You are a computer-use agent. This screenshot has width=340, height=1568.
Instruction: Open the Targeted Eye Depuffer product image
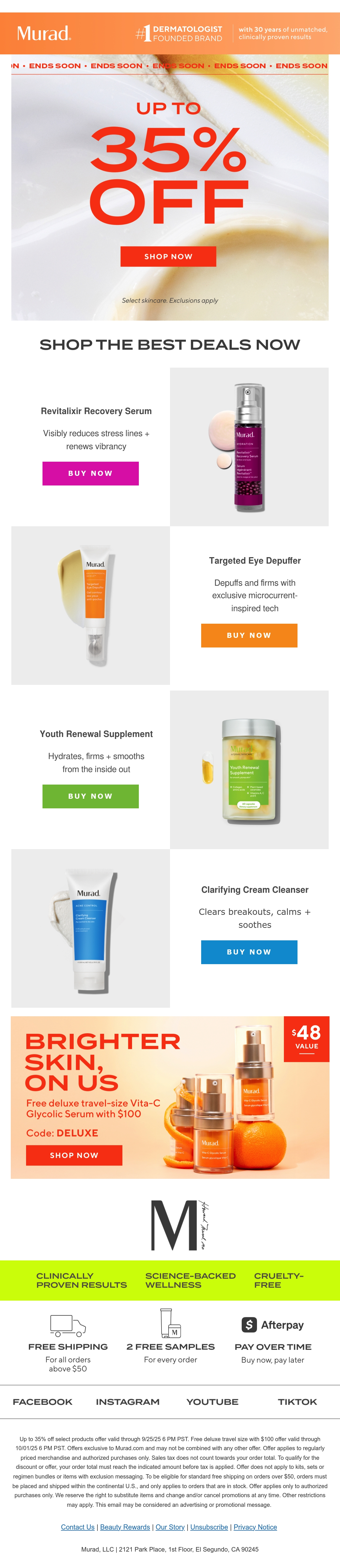tap(90, 606)
